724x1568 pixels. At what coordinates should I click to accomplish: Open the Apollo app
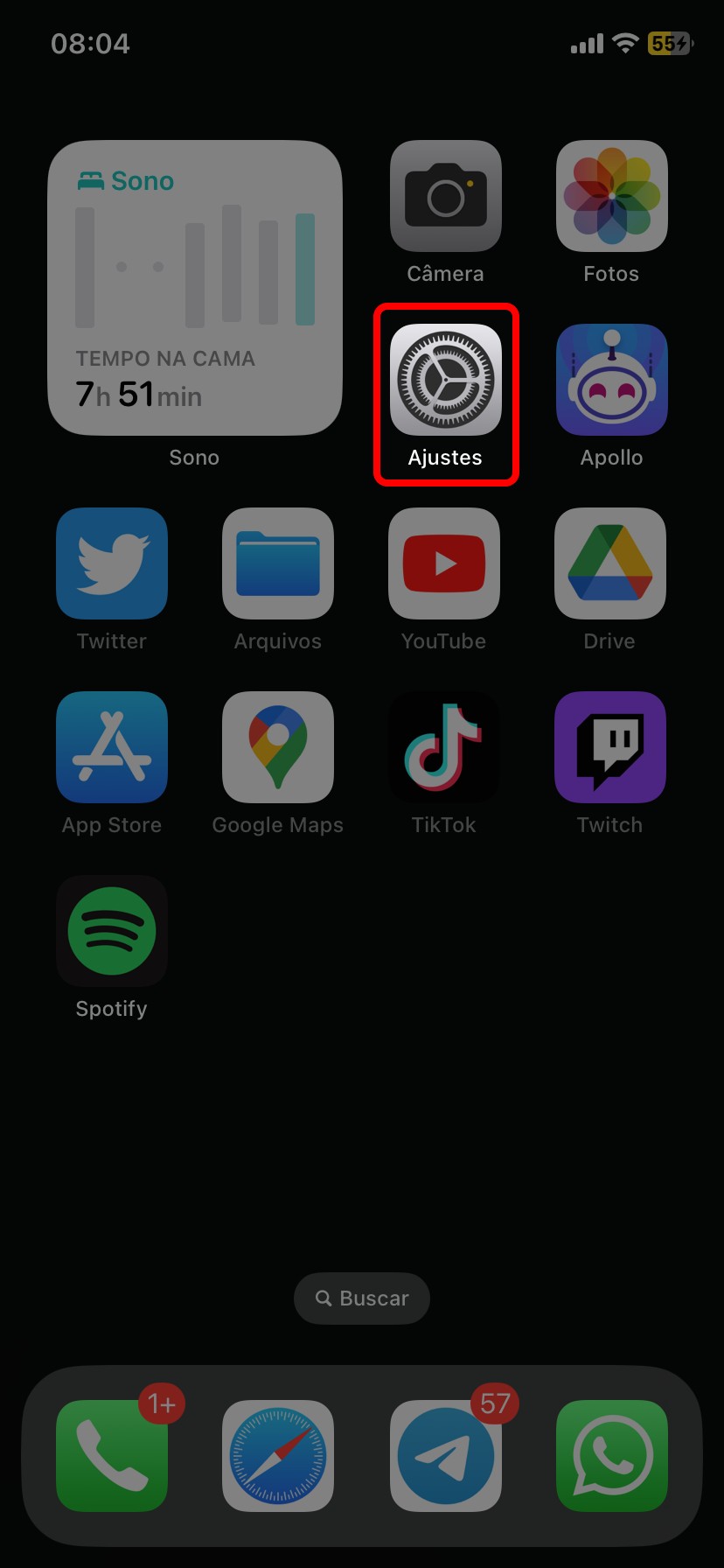611,381
